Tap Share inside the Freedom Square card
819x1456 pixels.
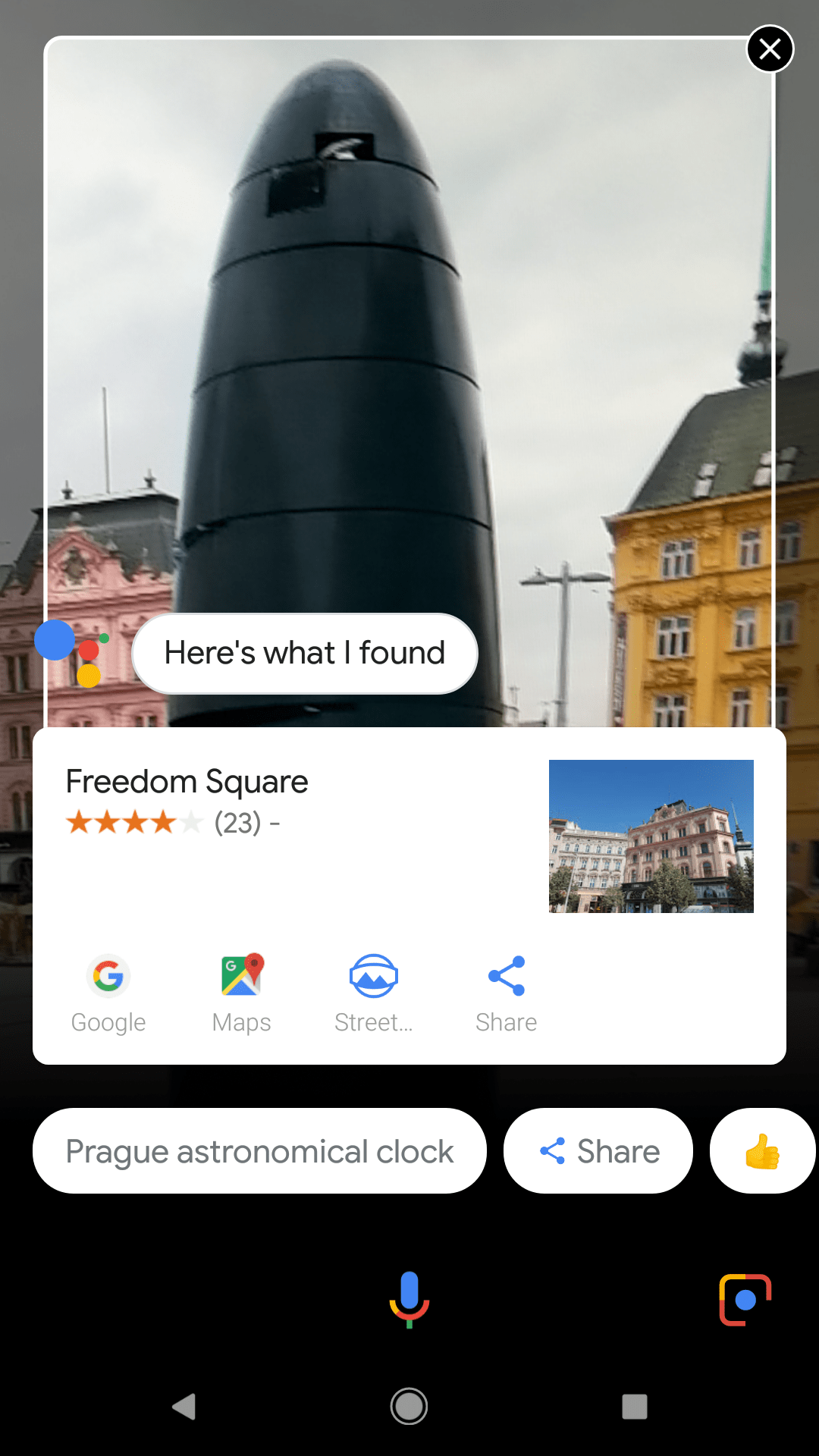[507, 993]
